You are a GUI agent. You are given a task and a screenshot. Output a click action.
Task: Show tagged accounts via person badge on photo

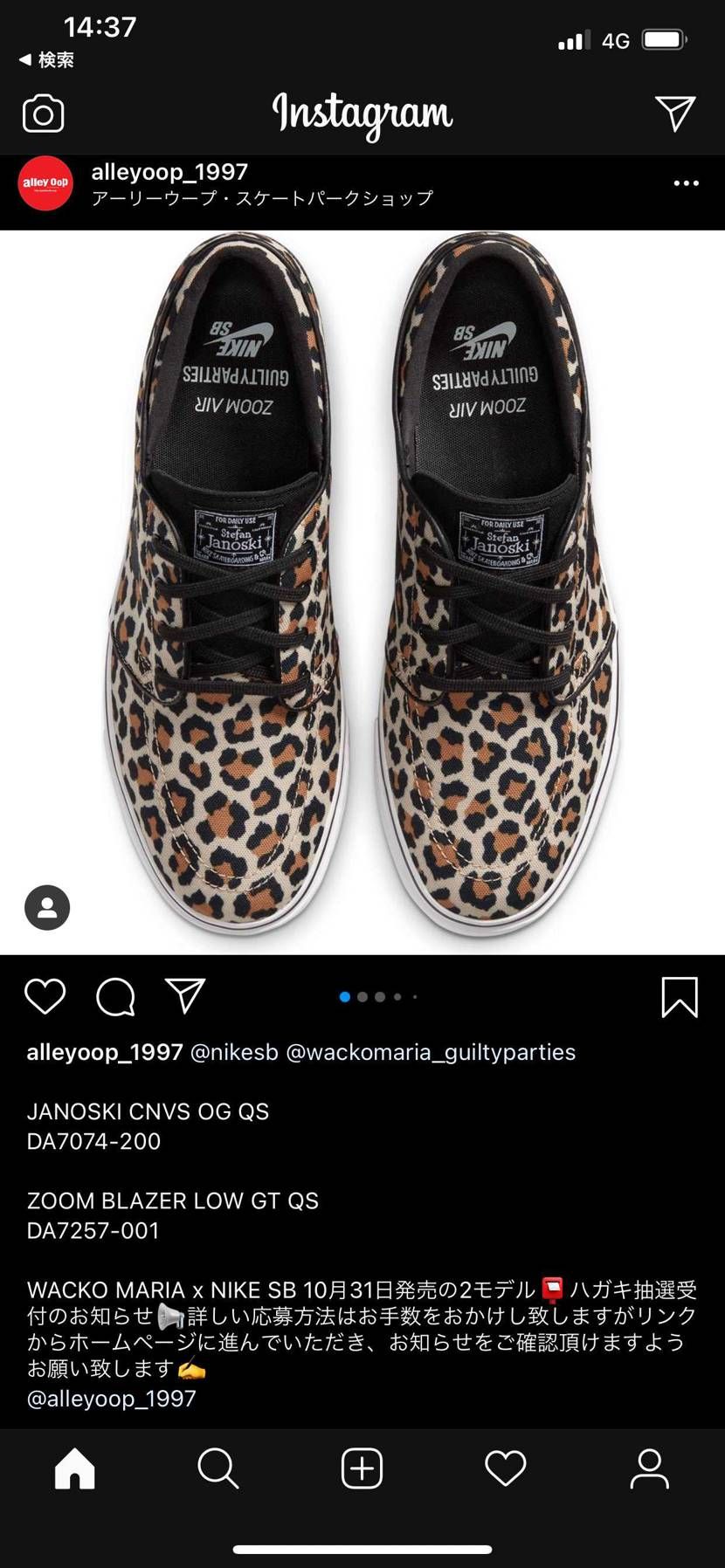pos(47,908)
